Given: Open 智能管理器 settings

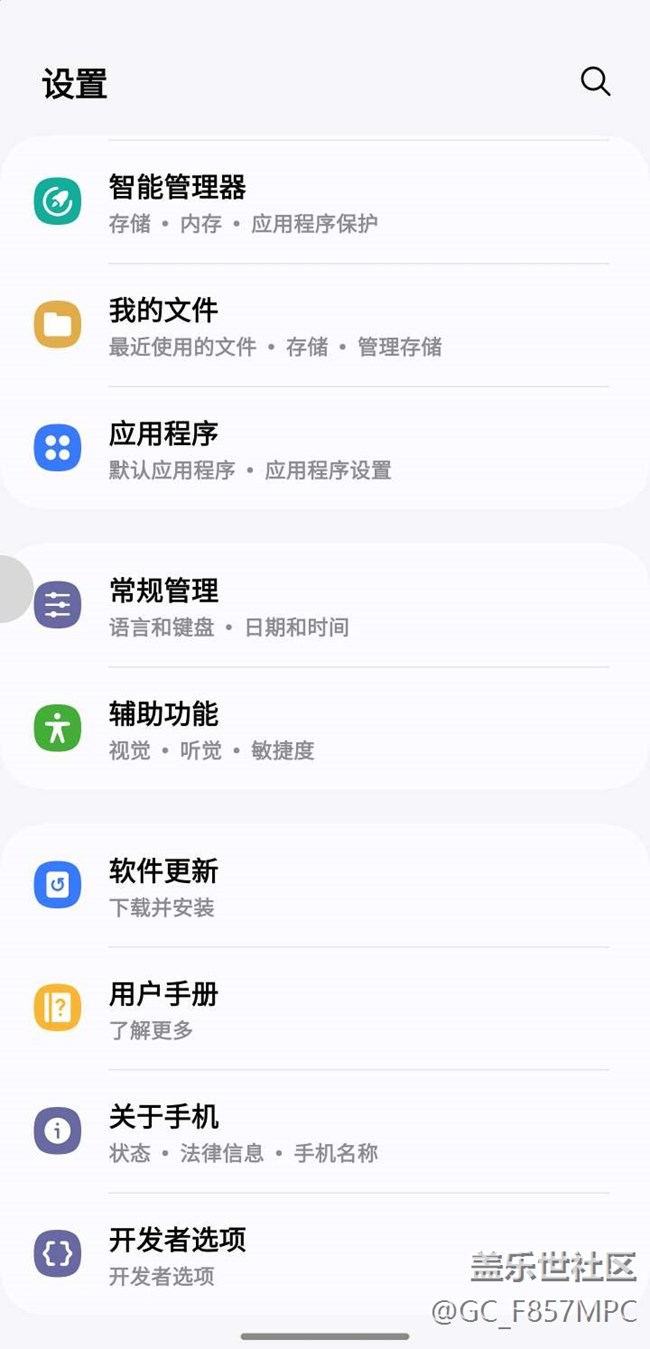Looking at the screenshot, I should 325,203.
